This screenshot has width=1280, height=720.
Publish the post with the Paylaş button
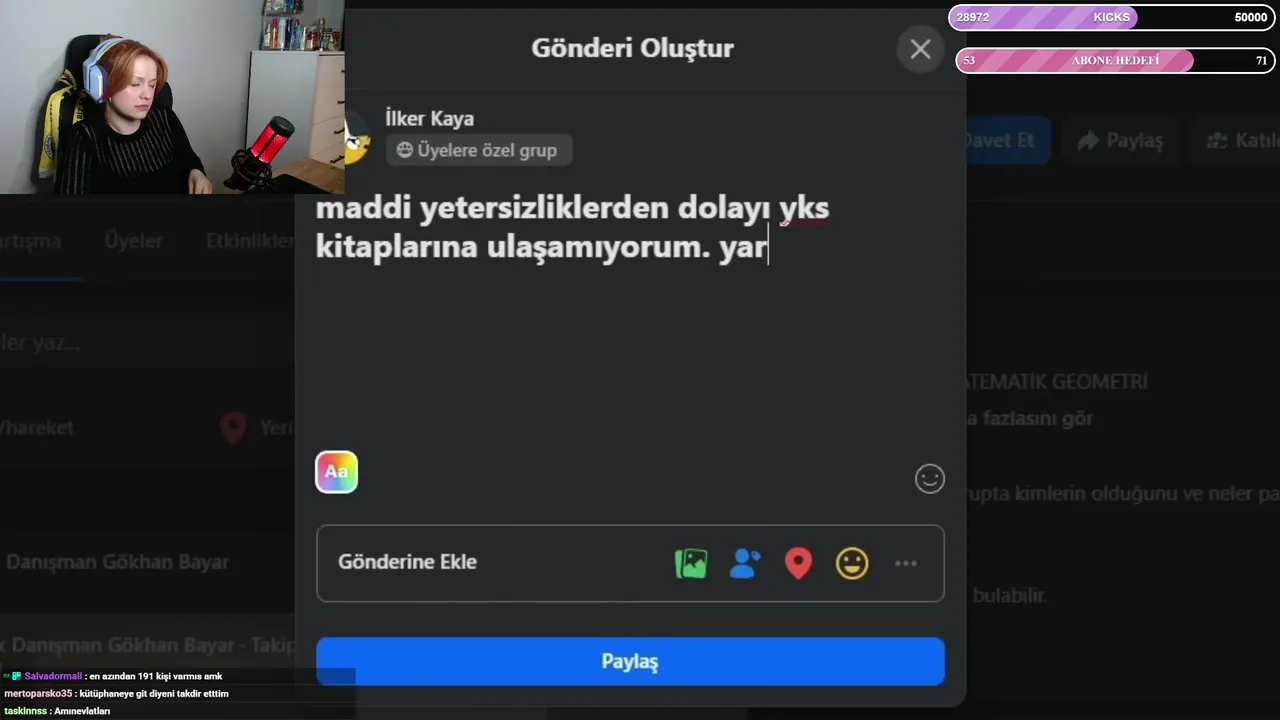point(630,661)
